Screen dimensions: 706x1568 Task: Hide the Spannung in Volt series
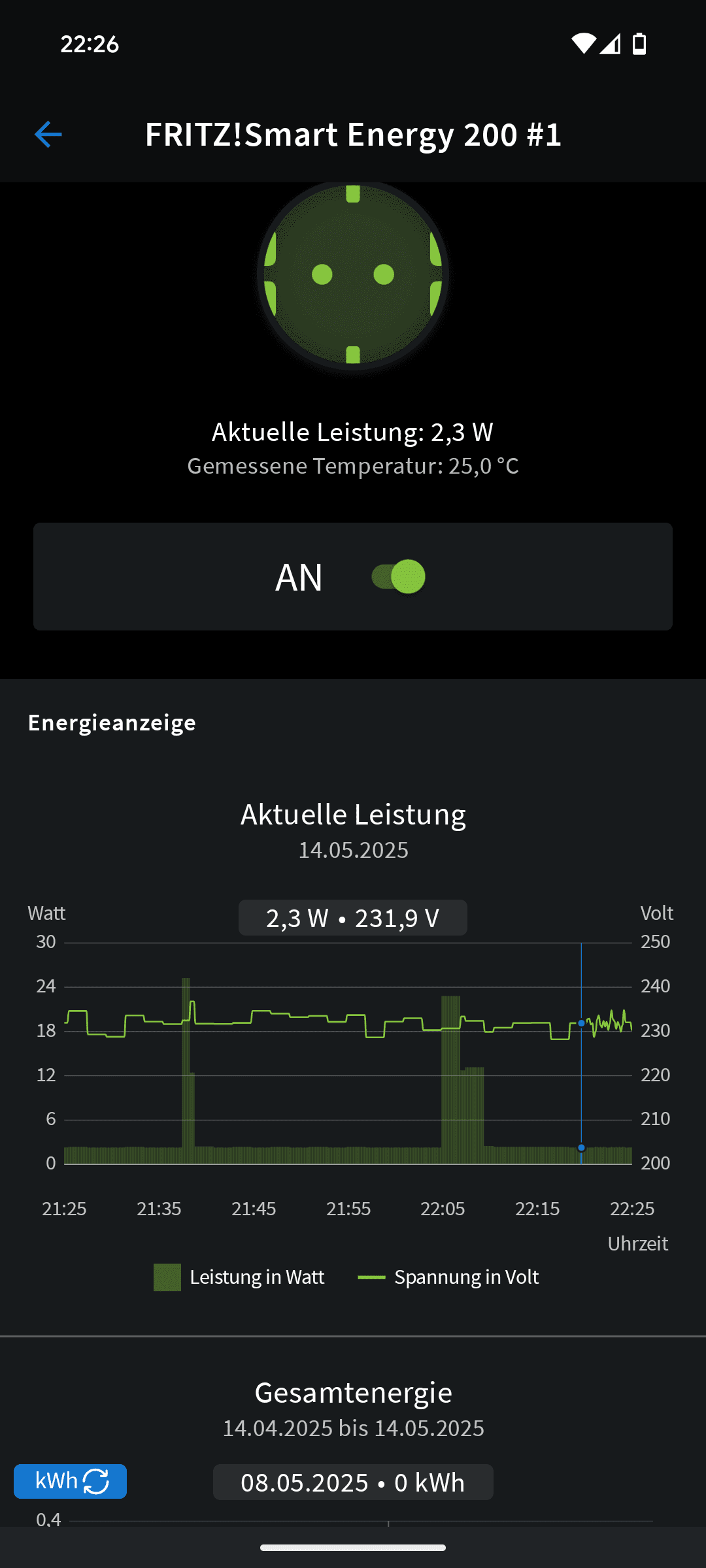(448, 1277)
